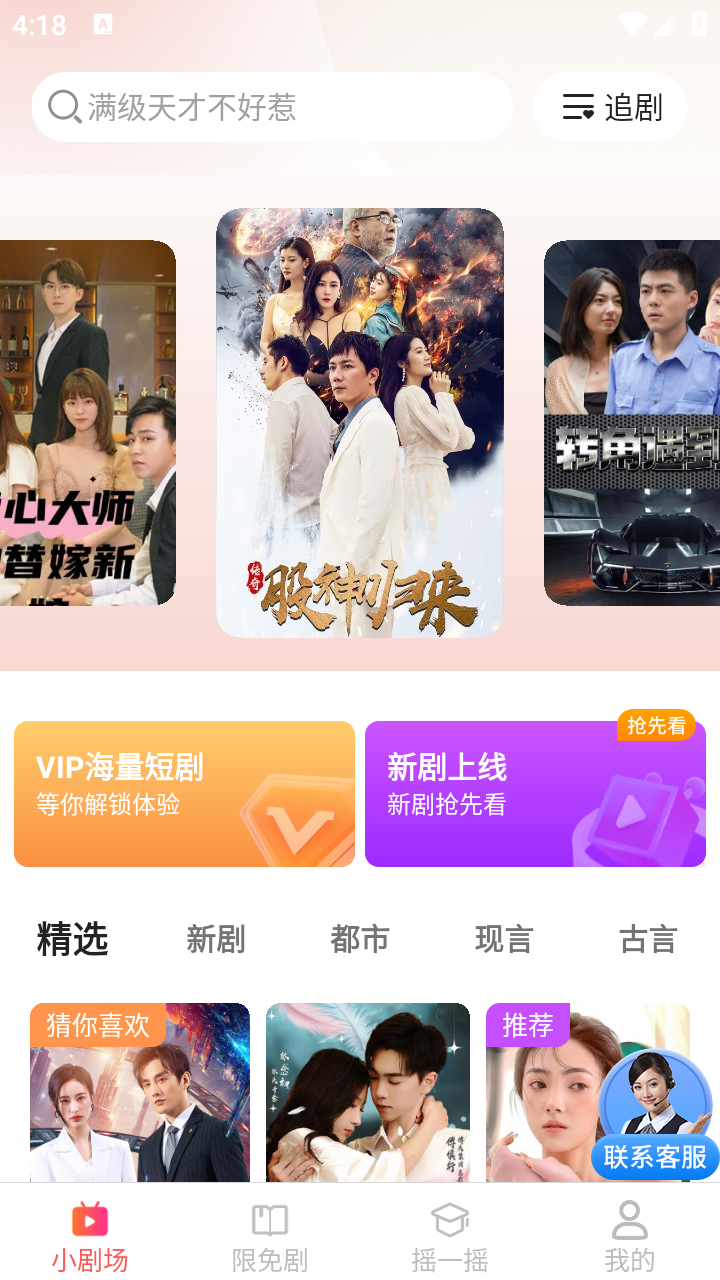720x1280 pixels.
Task: Select the 现言 category tab
Action: [503, 940]
